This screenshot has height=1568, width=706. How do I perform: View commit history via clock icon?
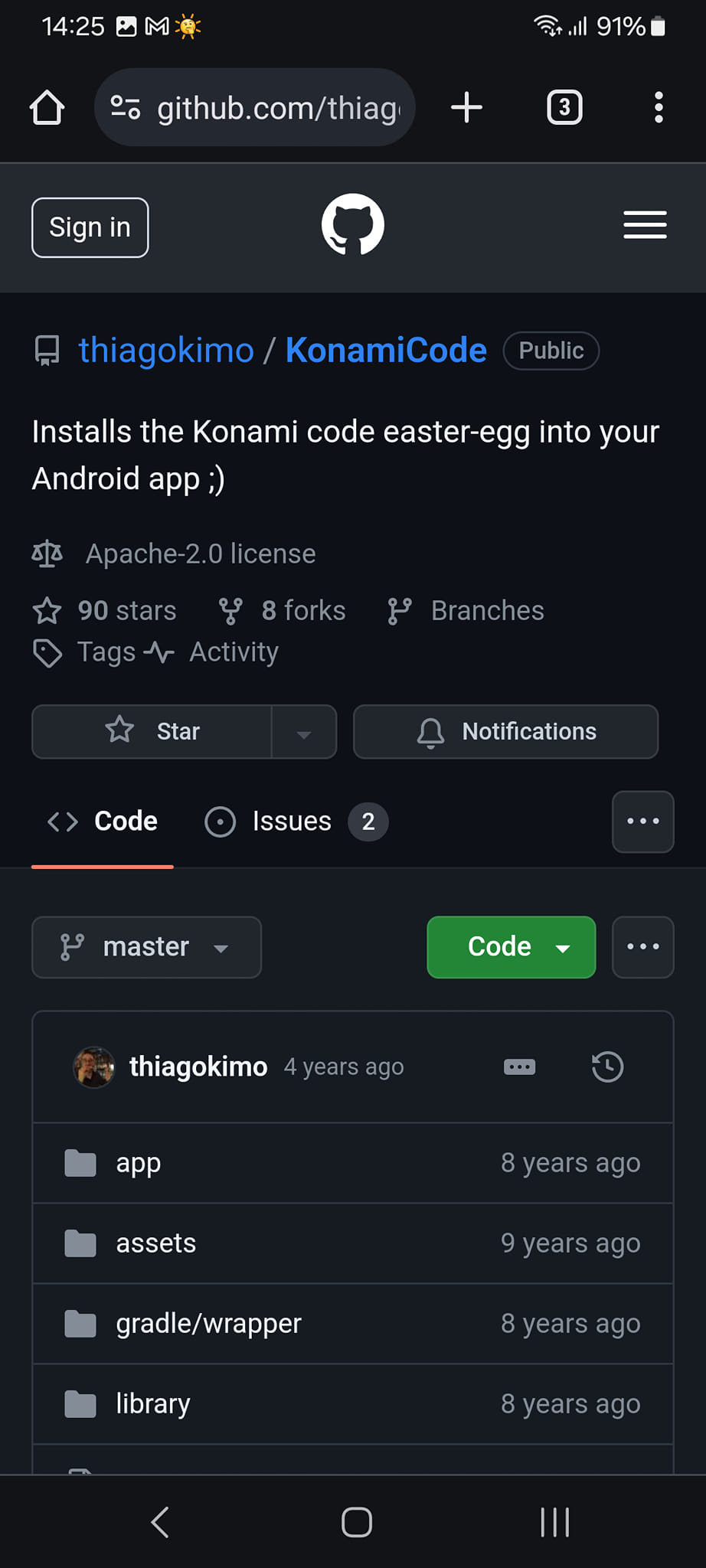(x=607, y=1067)
